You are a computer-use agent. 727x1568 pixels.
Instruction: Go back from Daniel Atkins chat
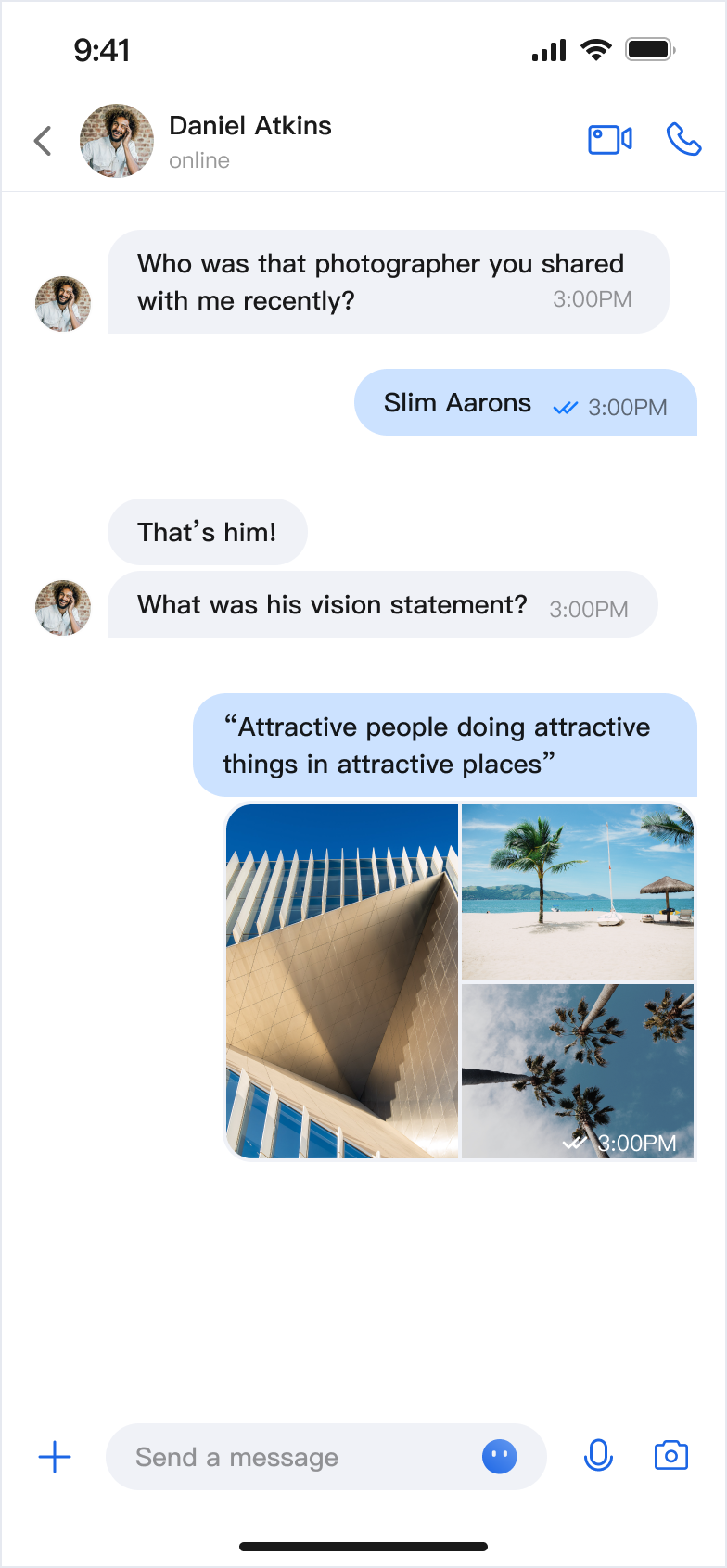pyautogui.click(x=43, y=141)
